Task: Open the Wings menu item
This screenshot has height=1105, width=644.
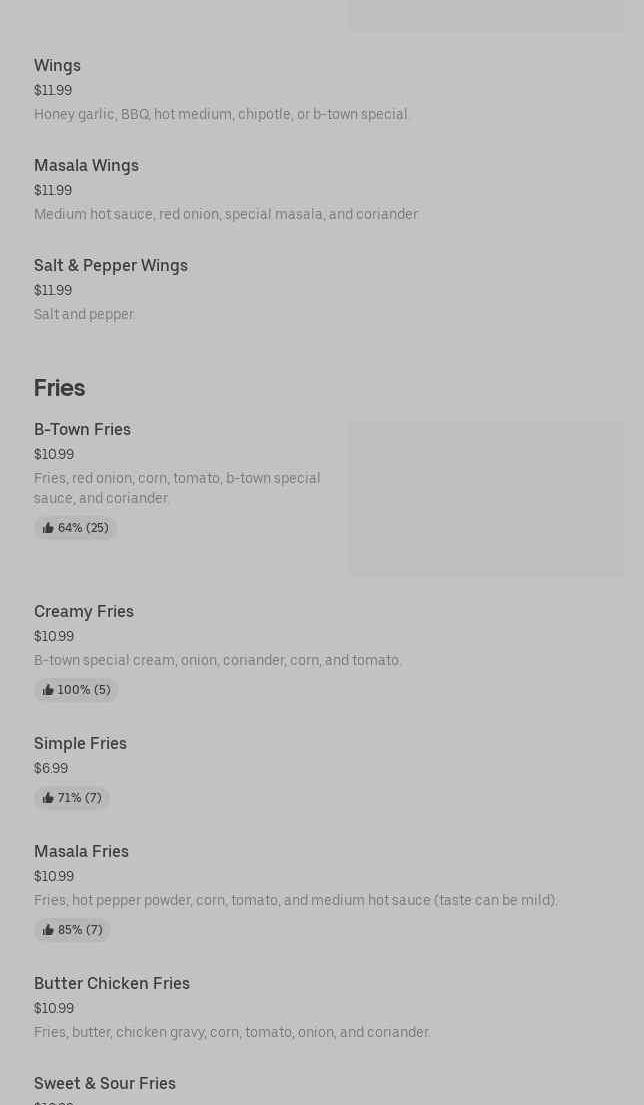Action: (57, 66)
